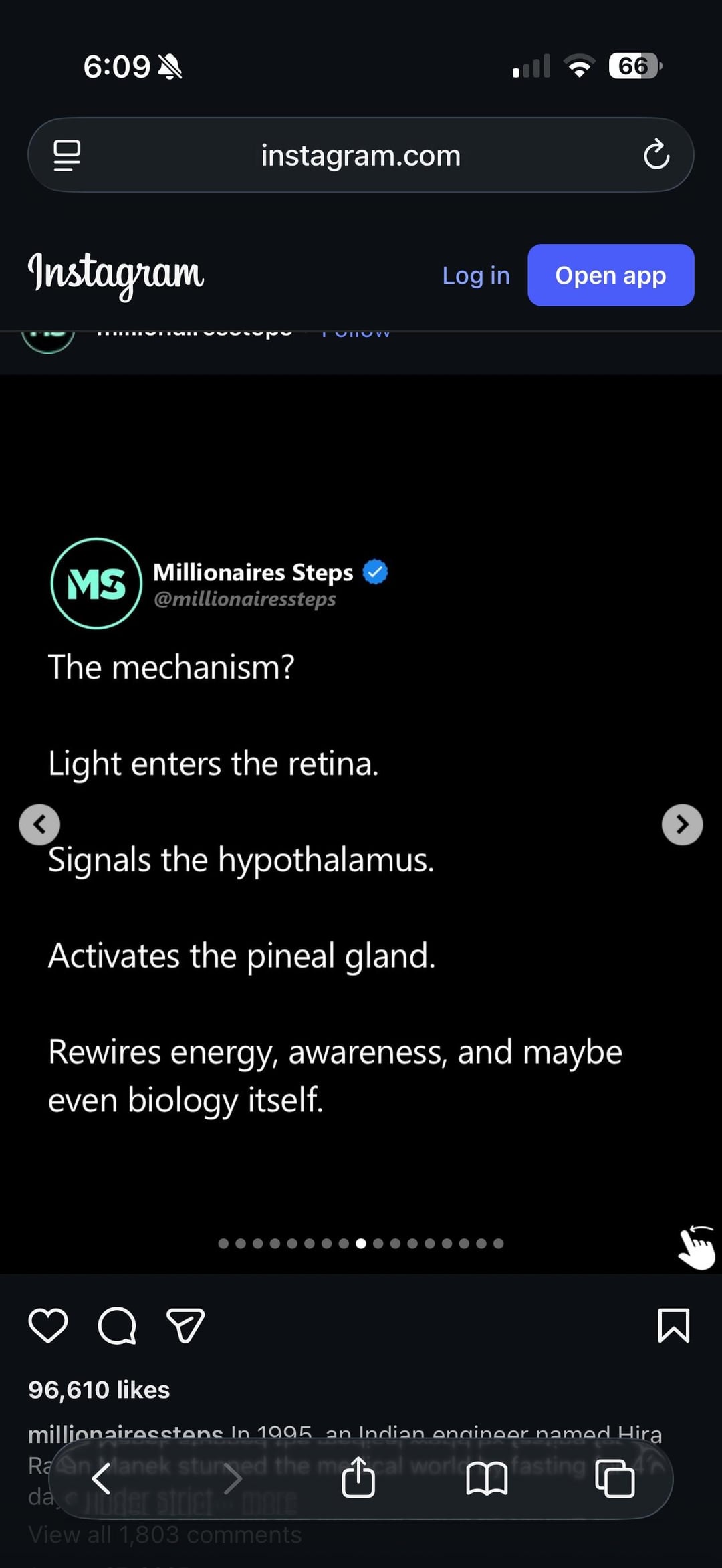Open the Instagram home logo
The image size is (722, 1568).
pyautogui.click(x=116, y=274)
